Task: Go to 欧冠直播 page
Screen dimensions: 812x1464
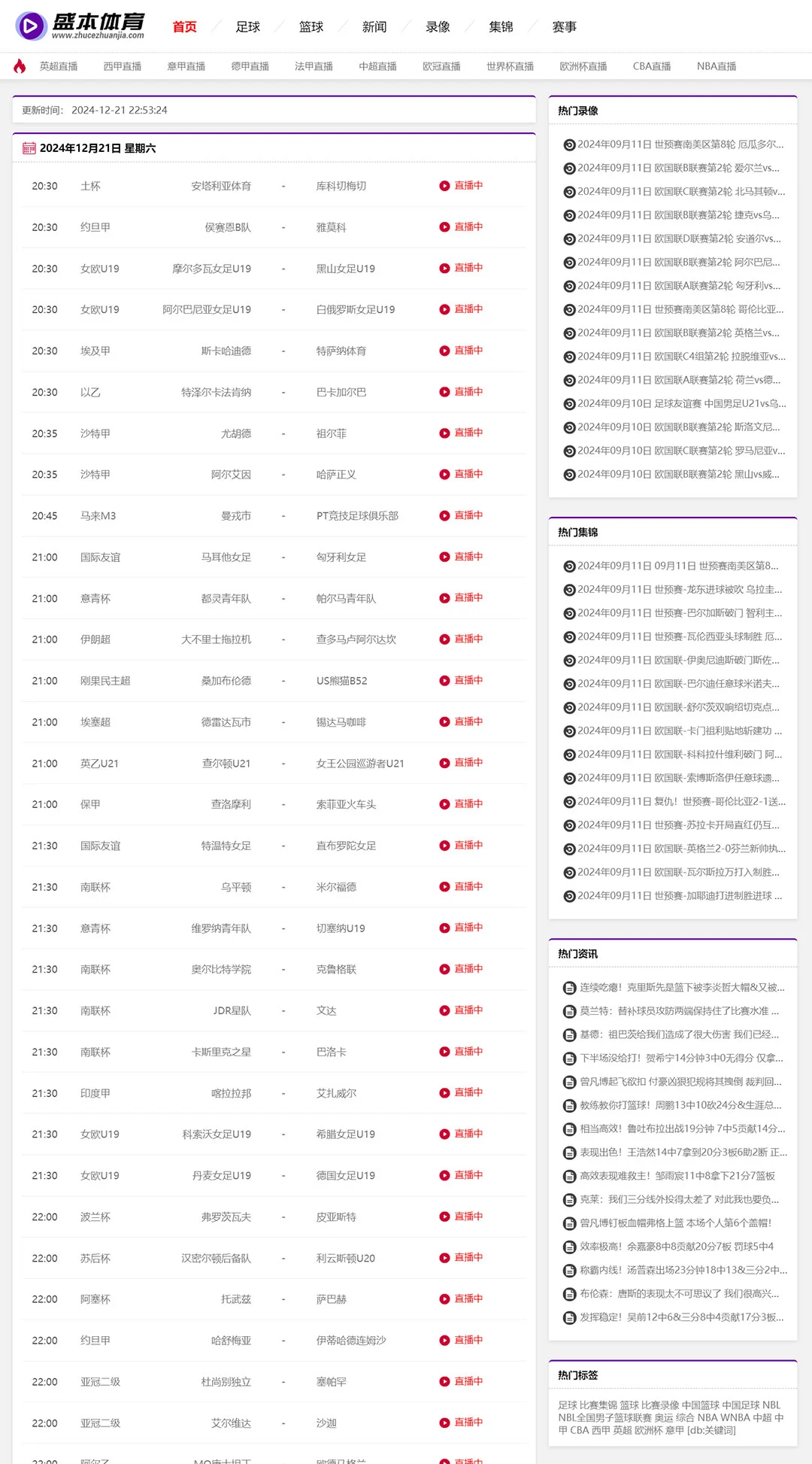Action: 441,66
